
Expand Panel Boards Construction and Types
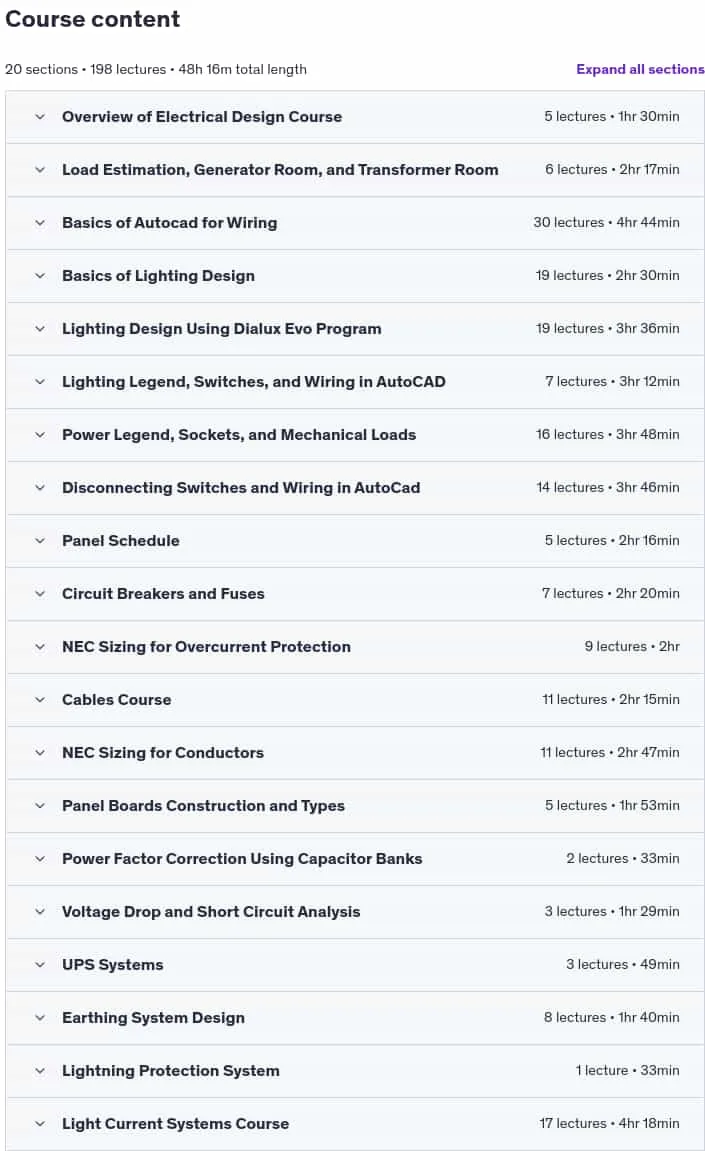(x=355, y=805)
